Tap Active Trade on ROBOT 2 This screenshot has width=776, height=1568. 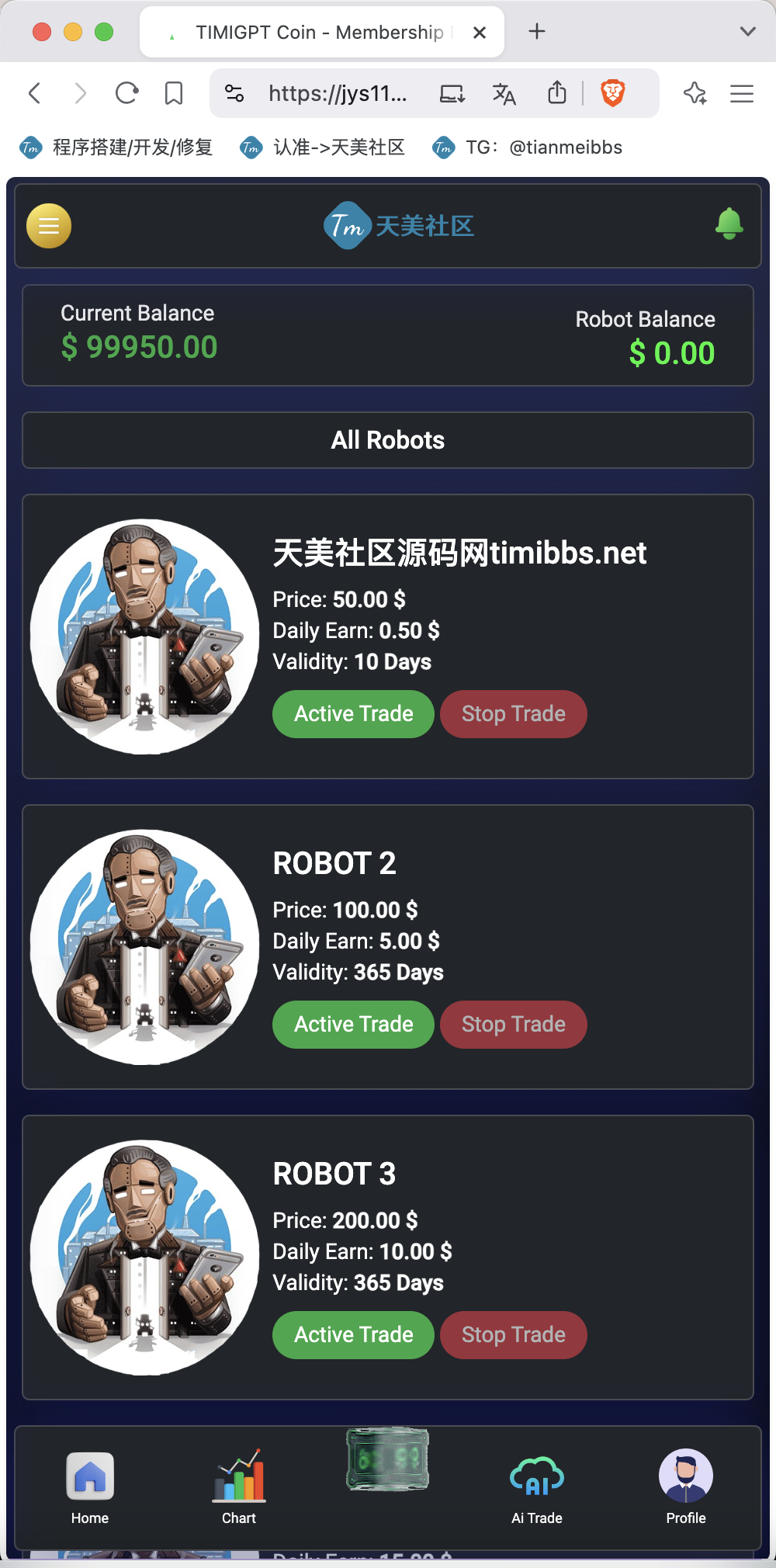pos(353,1025)
